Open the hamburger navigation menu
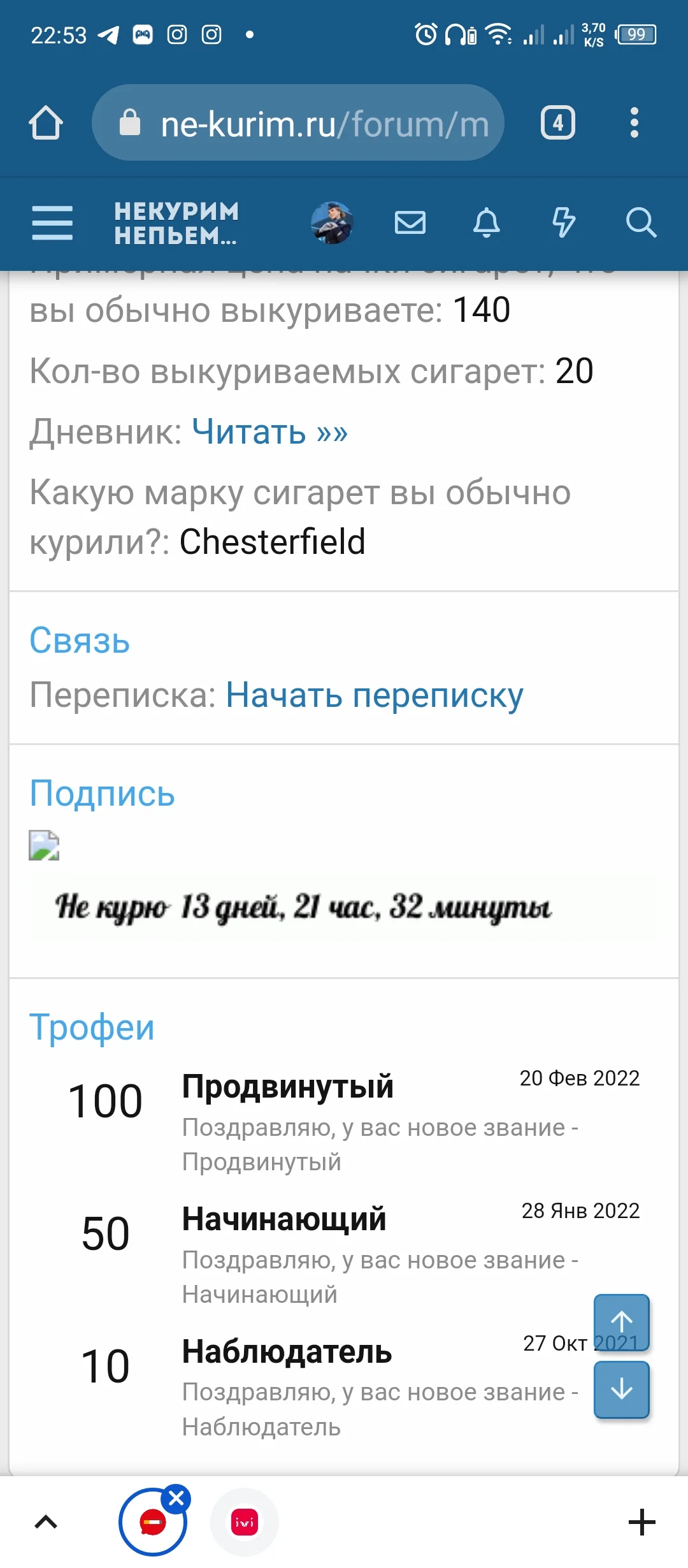 [52, 223]
